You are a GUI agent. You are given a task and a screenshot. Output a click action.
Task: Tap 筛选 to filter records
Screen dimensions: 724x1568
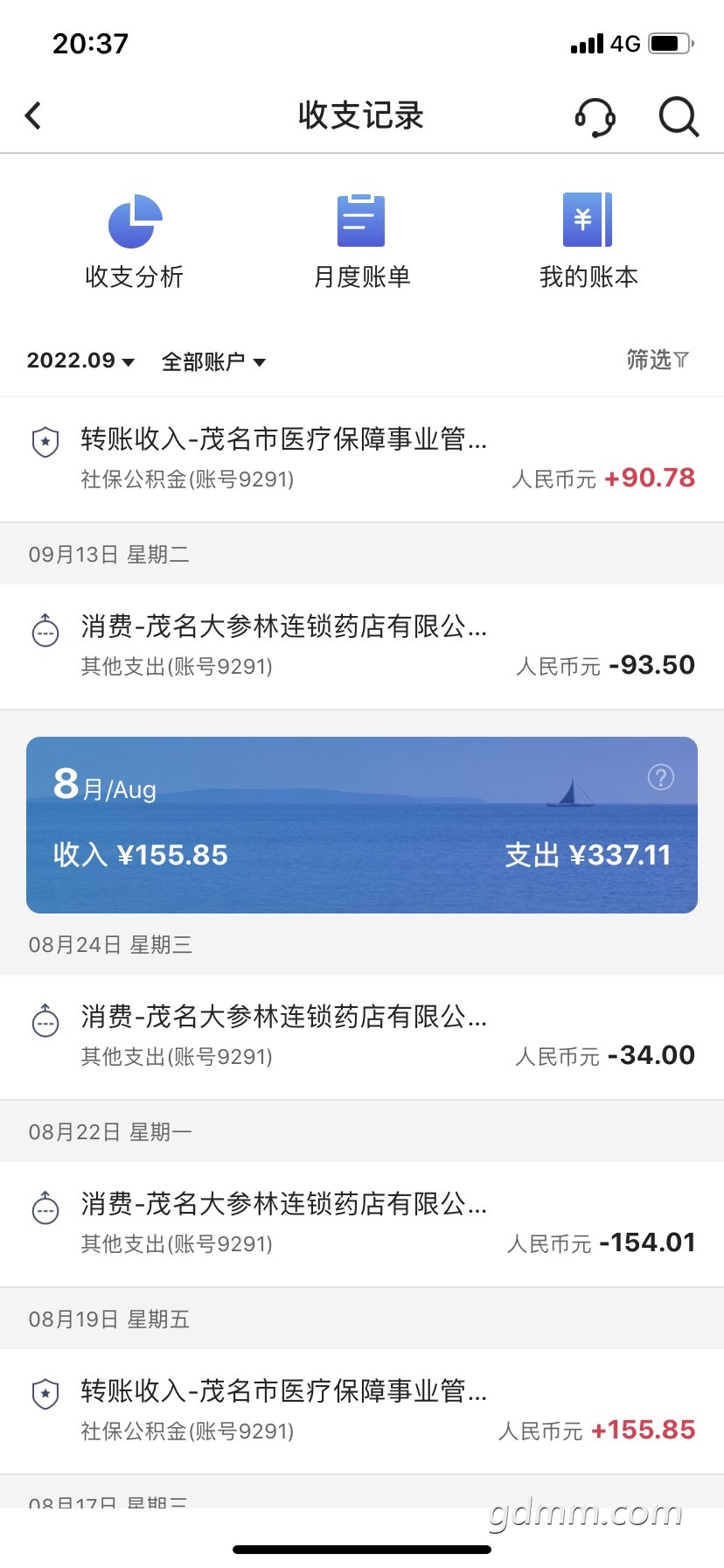tap(658, 360)
